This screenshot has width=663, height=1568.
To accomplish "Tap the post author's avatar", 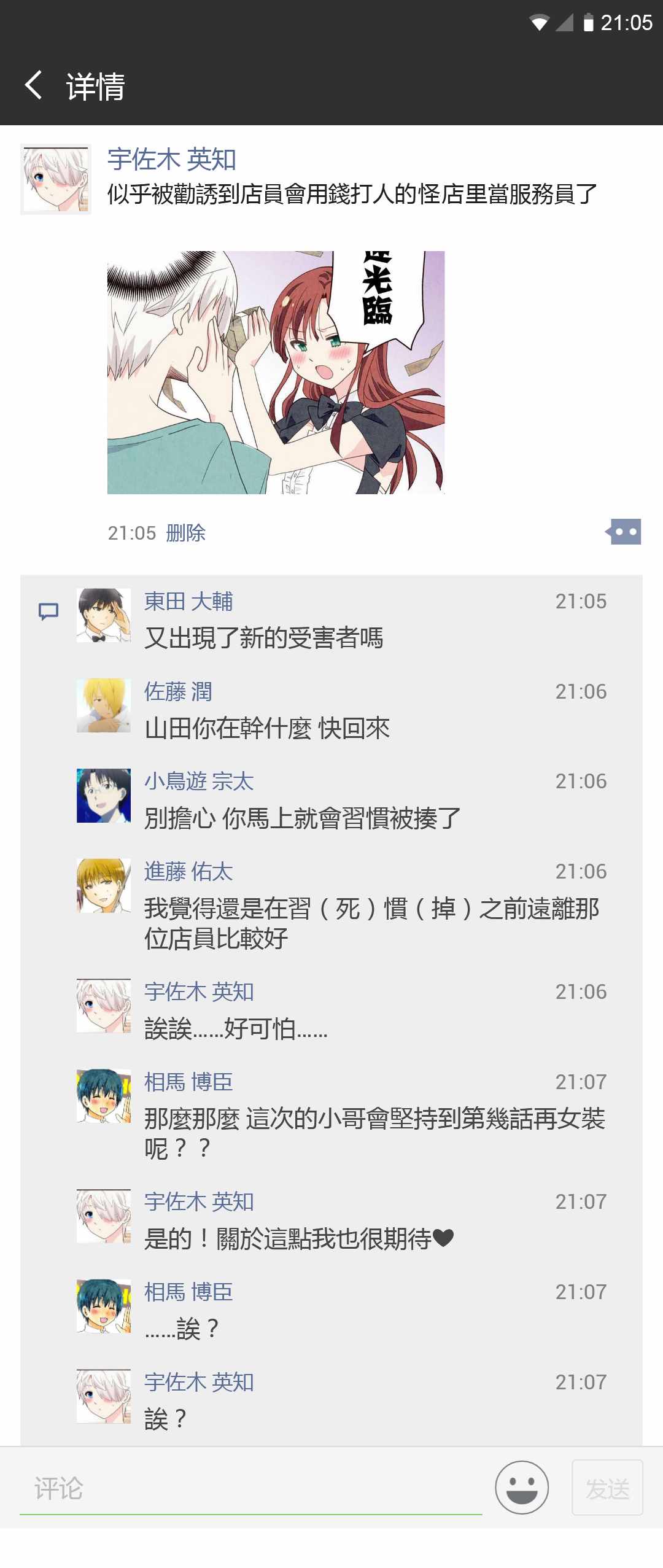I will pyautogui.click(x=56, y=179).
